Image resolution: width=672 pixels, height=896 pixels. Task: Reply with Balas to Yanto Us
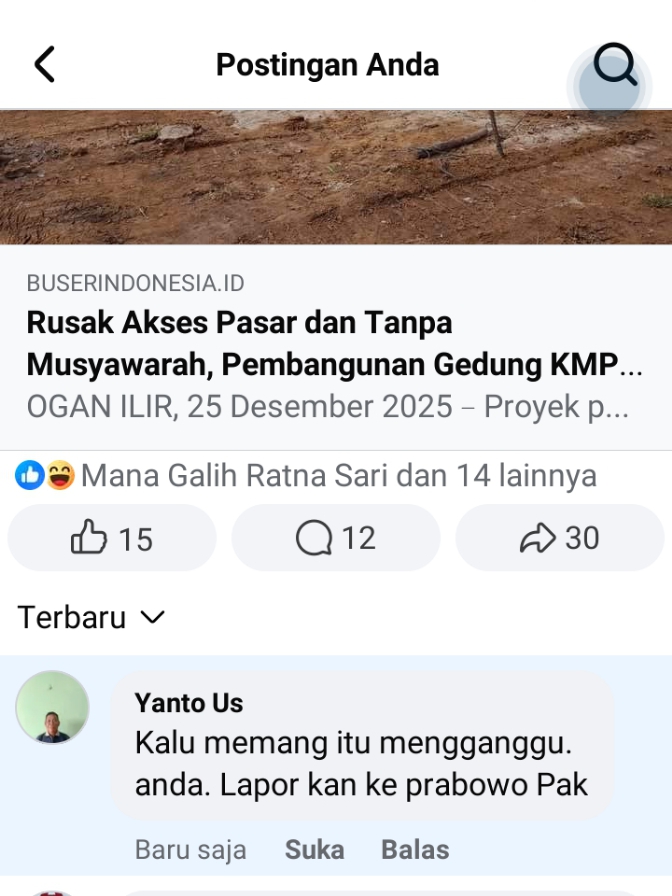coord(414,850)
